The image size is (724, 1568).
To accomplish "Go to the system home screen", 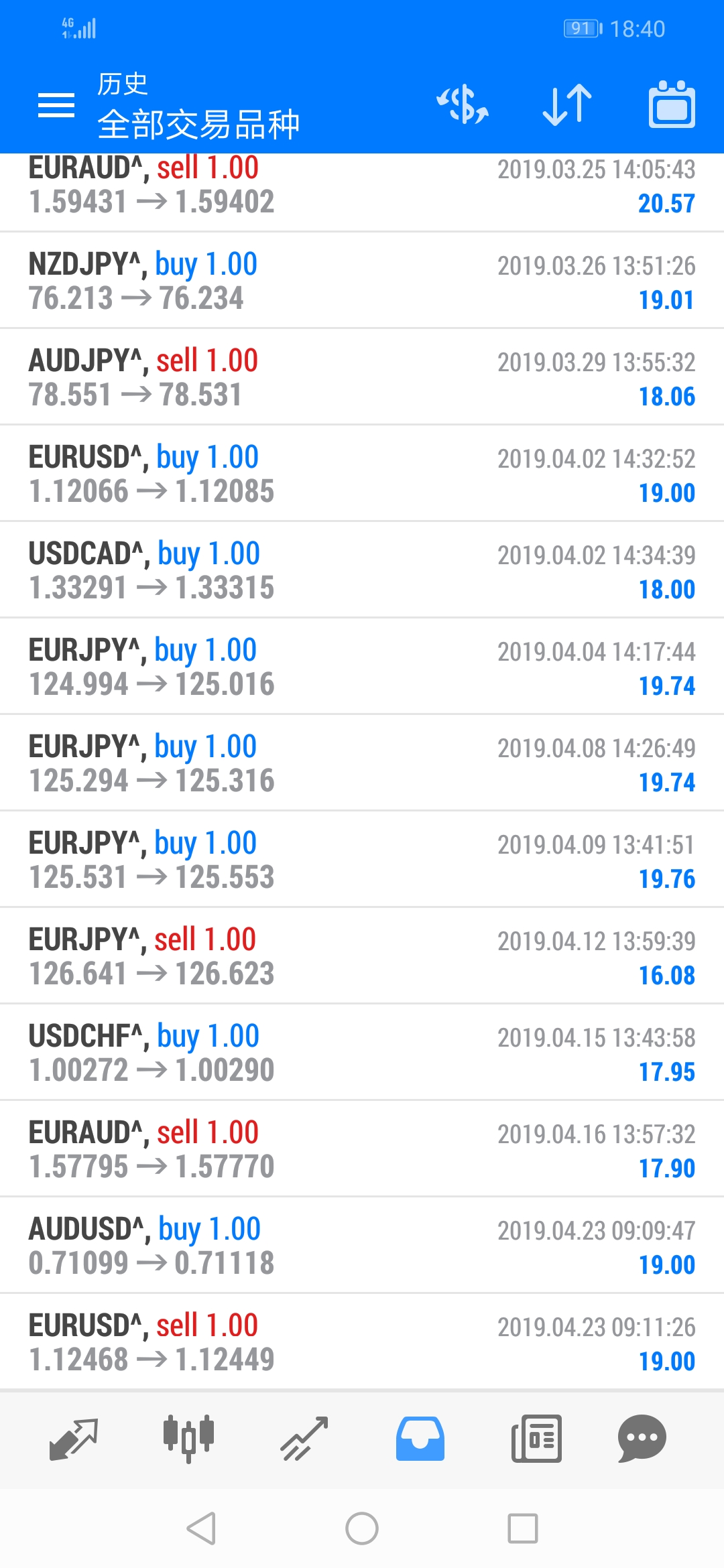I will click(x=362, y=1528).
